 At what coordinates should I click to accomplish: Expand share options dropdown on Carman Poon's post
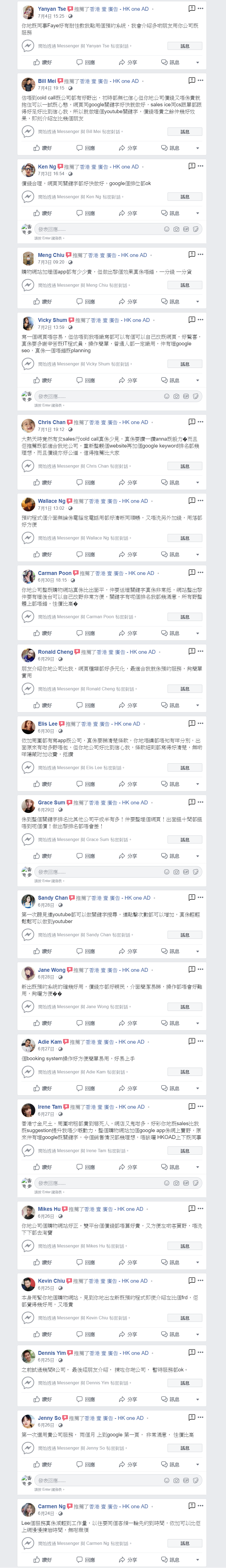(x=197, y=633)
